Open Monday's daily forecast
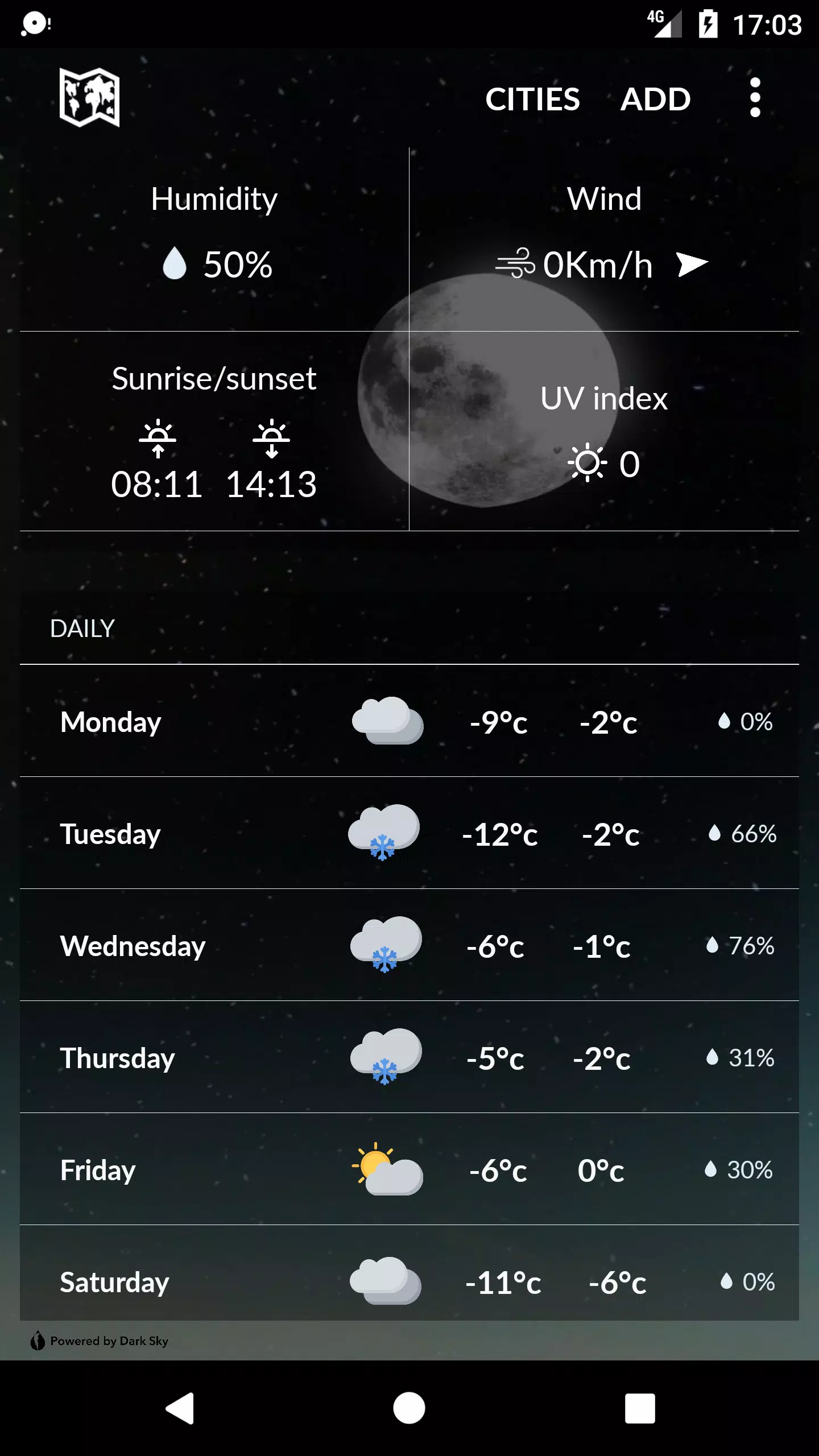This screenshot has width=819, height=1456. click(x=409, y=721)
